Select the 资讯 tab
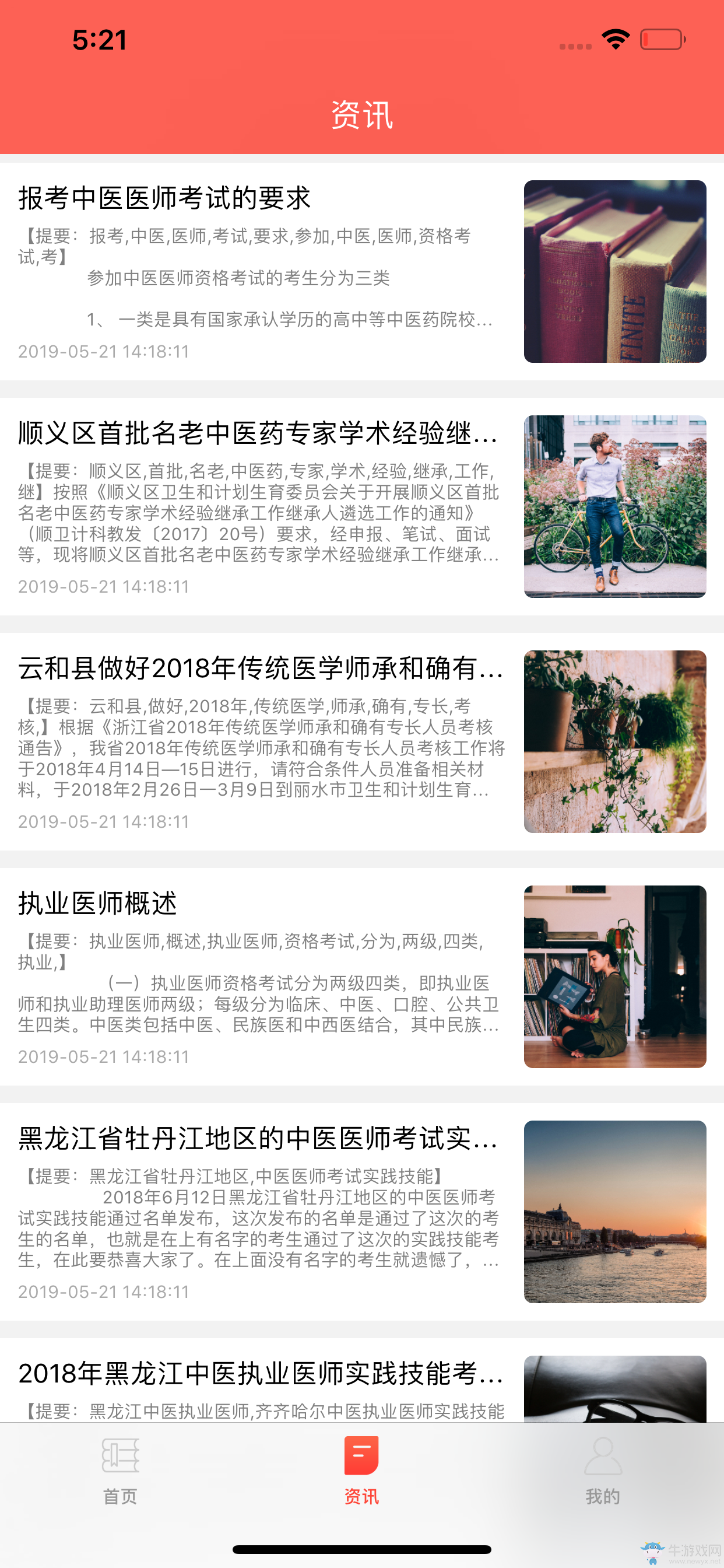The image size is (724, 1568). (x=361, y=1471)
